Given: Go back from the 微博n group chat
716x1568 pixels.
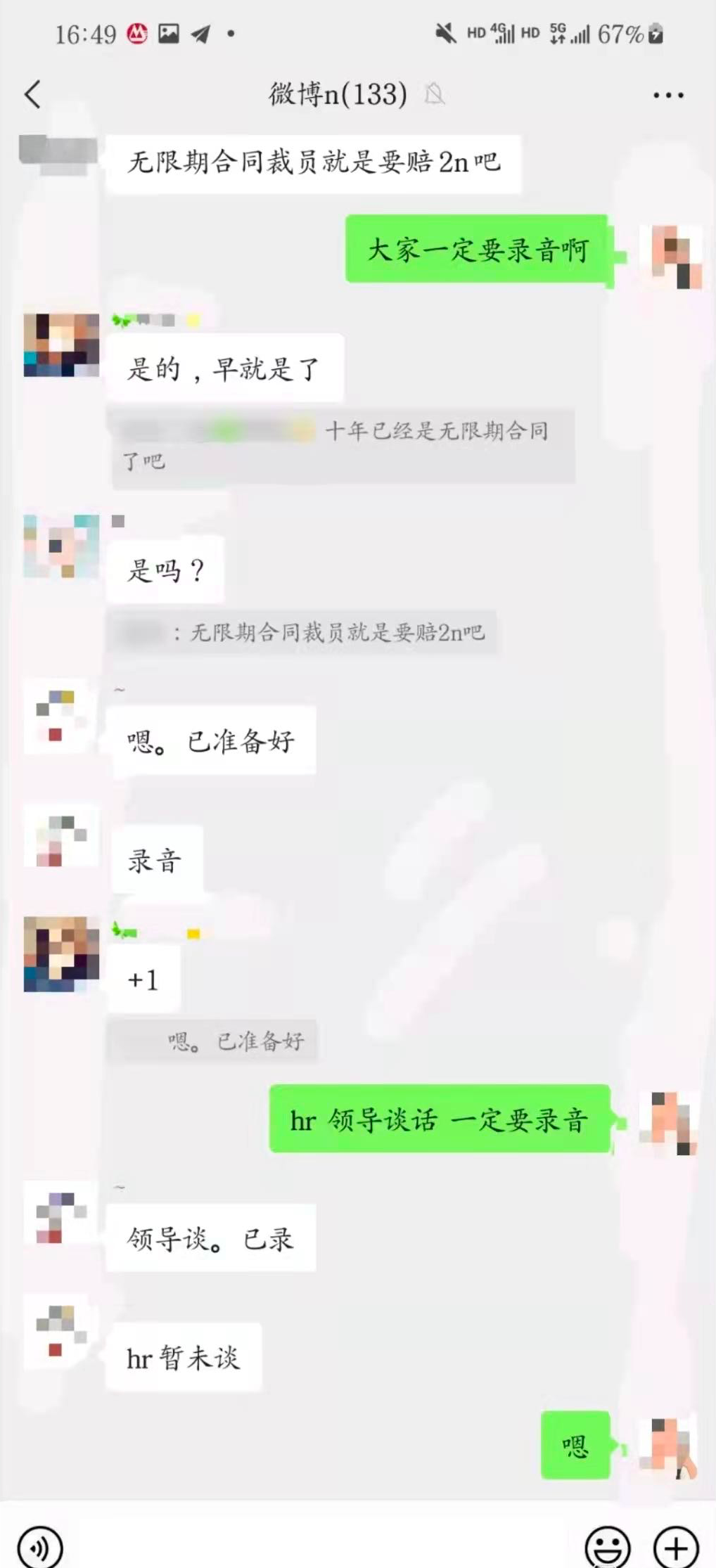Looking at the screenshot, I should 33,94.
